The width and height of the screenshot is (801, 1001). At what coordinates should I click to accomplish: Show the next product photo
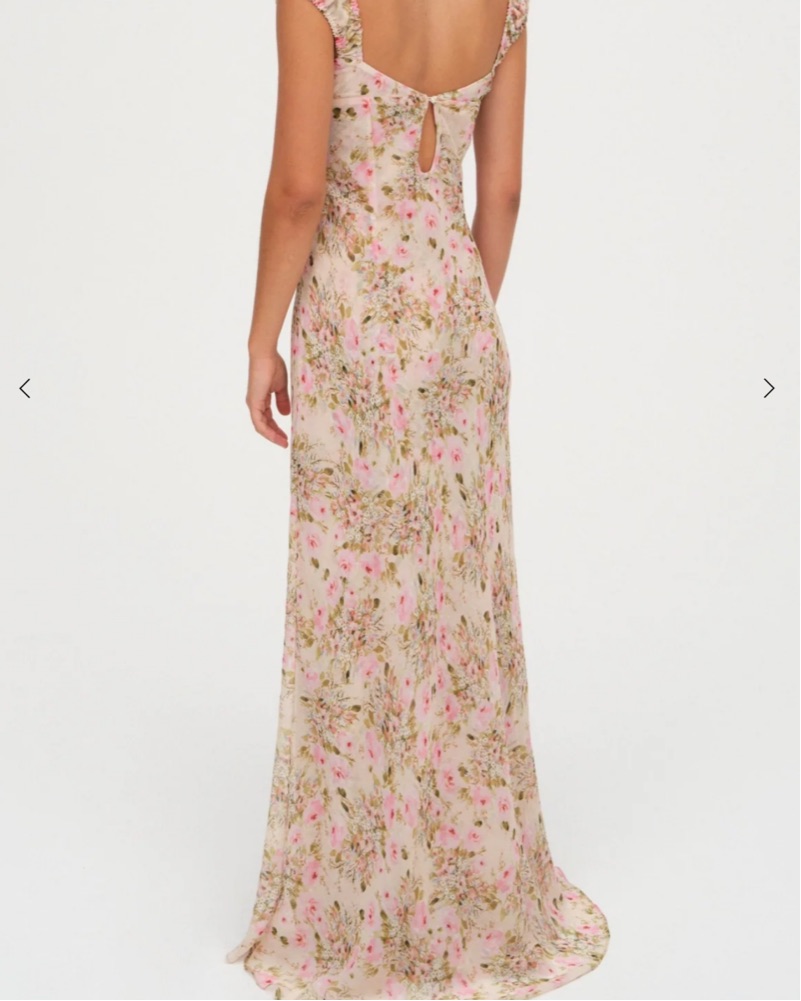[x=768, y=388]
